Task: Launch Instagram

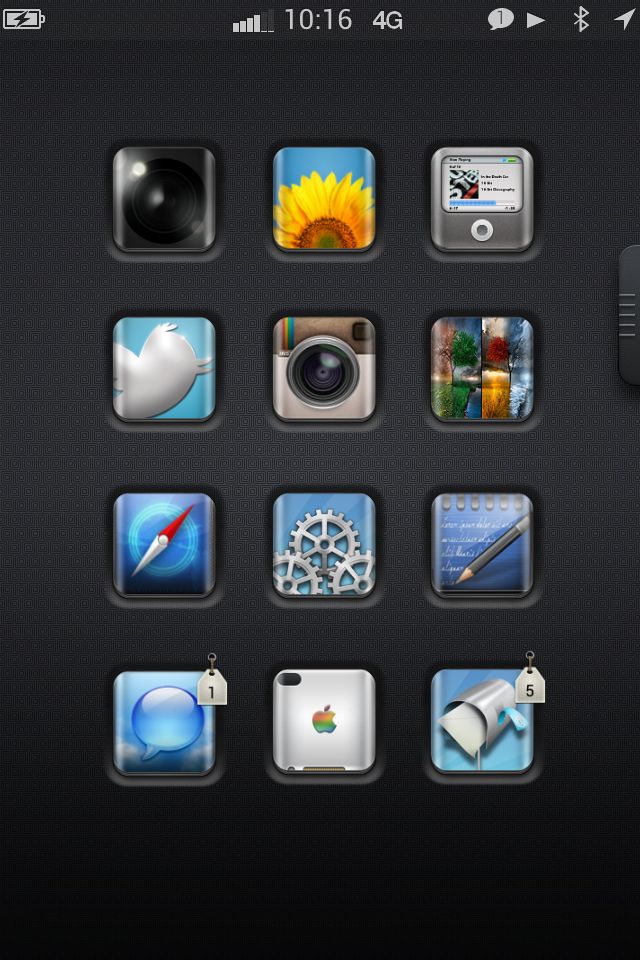Action: [x=324, y=369]
